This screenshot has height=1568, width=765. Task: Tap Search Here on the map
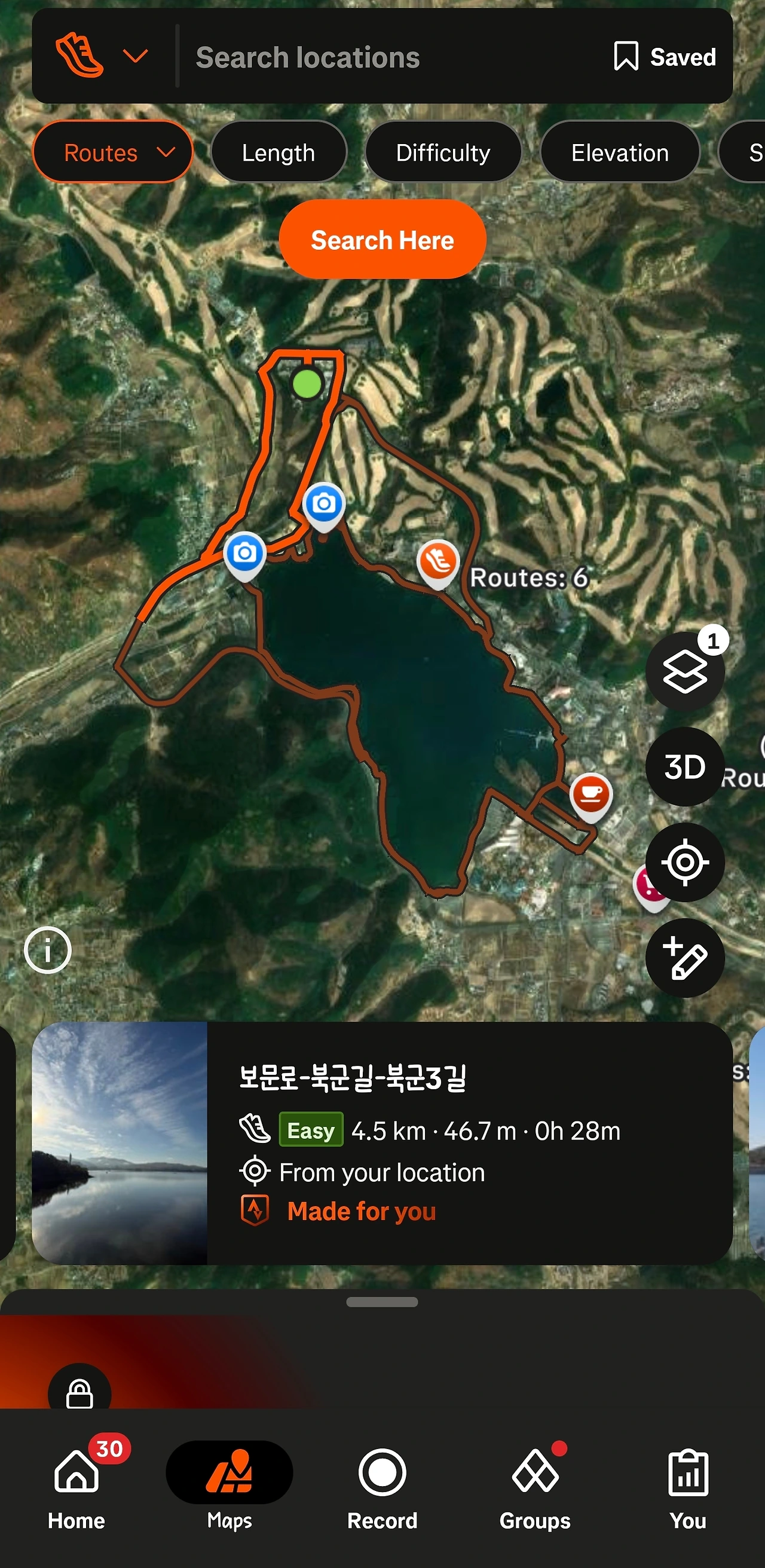382,240
